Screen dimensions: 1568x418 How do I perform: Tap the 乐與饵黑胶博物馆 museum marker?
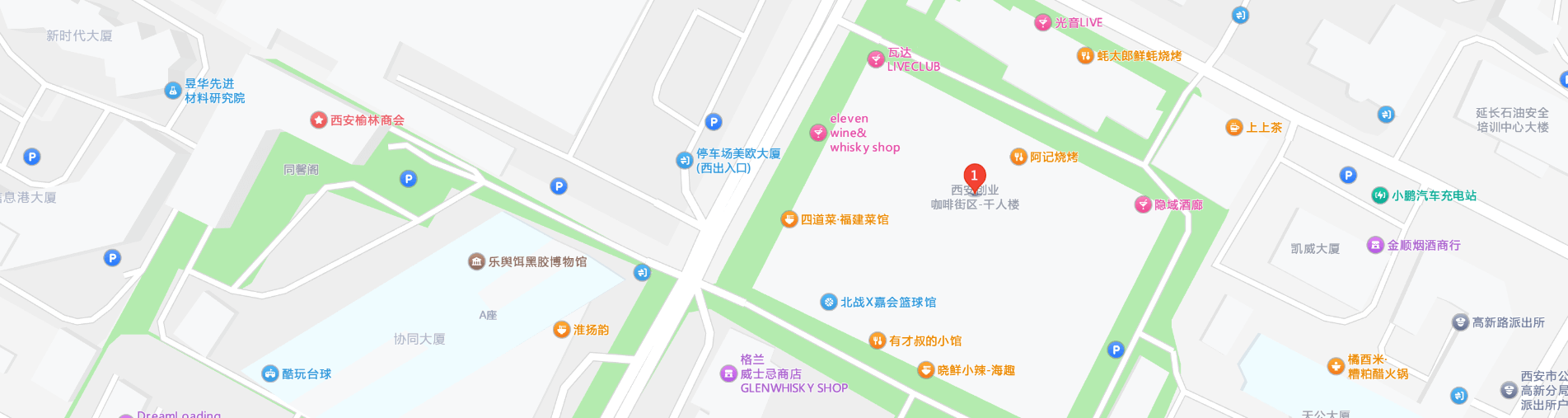(476, 261)
